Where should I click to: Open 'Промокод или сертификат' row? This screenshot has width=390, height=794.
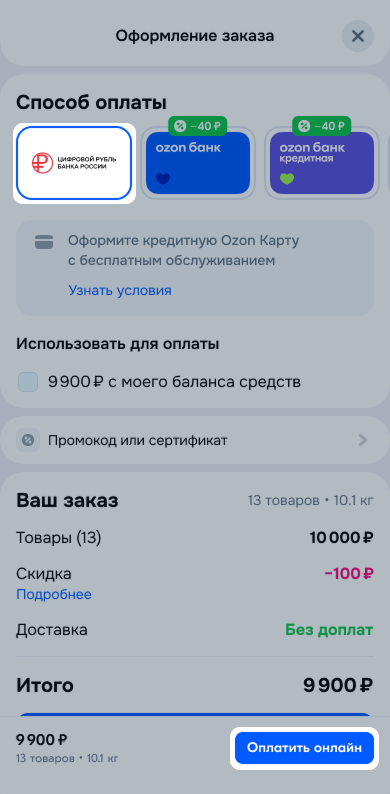195,440
